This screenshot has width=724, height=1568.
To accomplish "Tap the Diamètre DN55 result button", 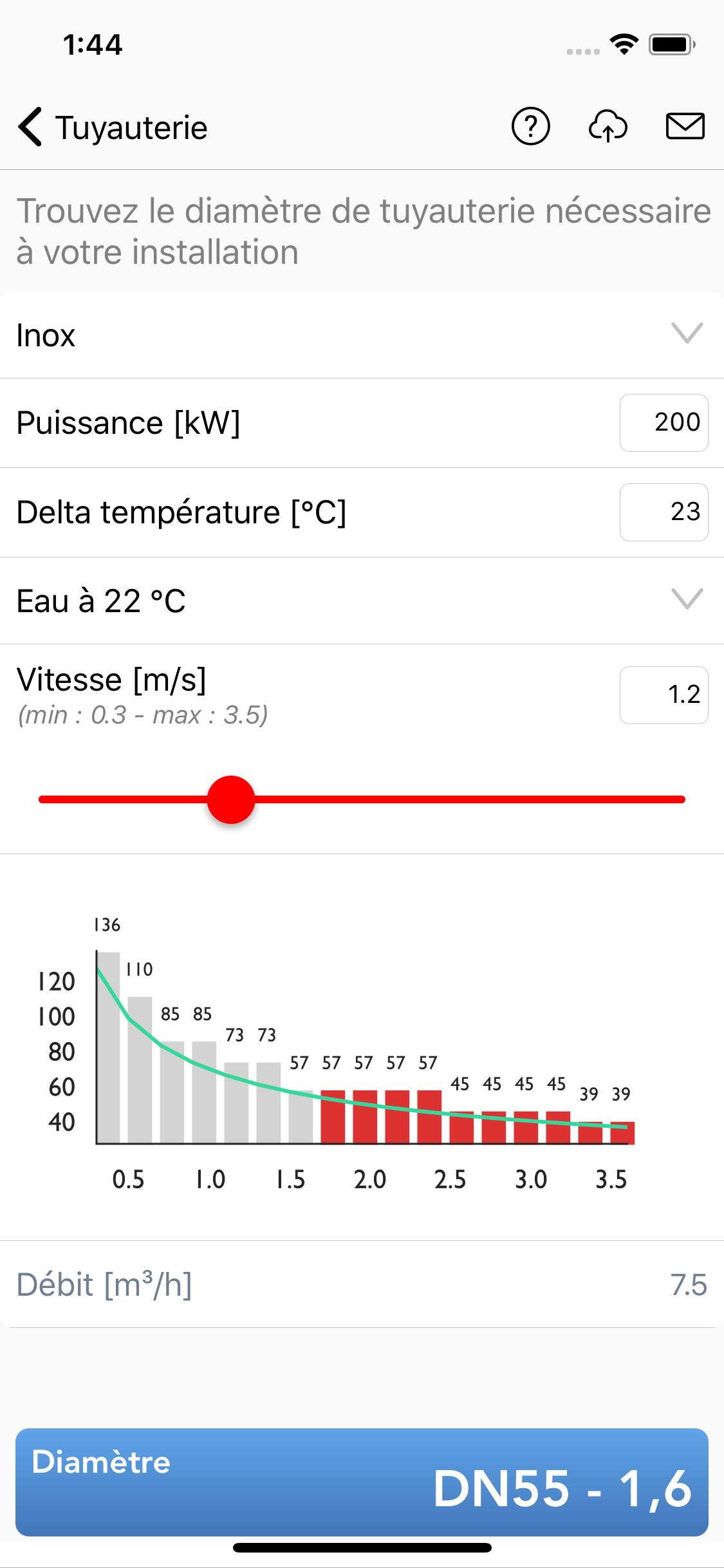I will 362,1482.
